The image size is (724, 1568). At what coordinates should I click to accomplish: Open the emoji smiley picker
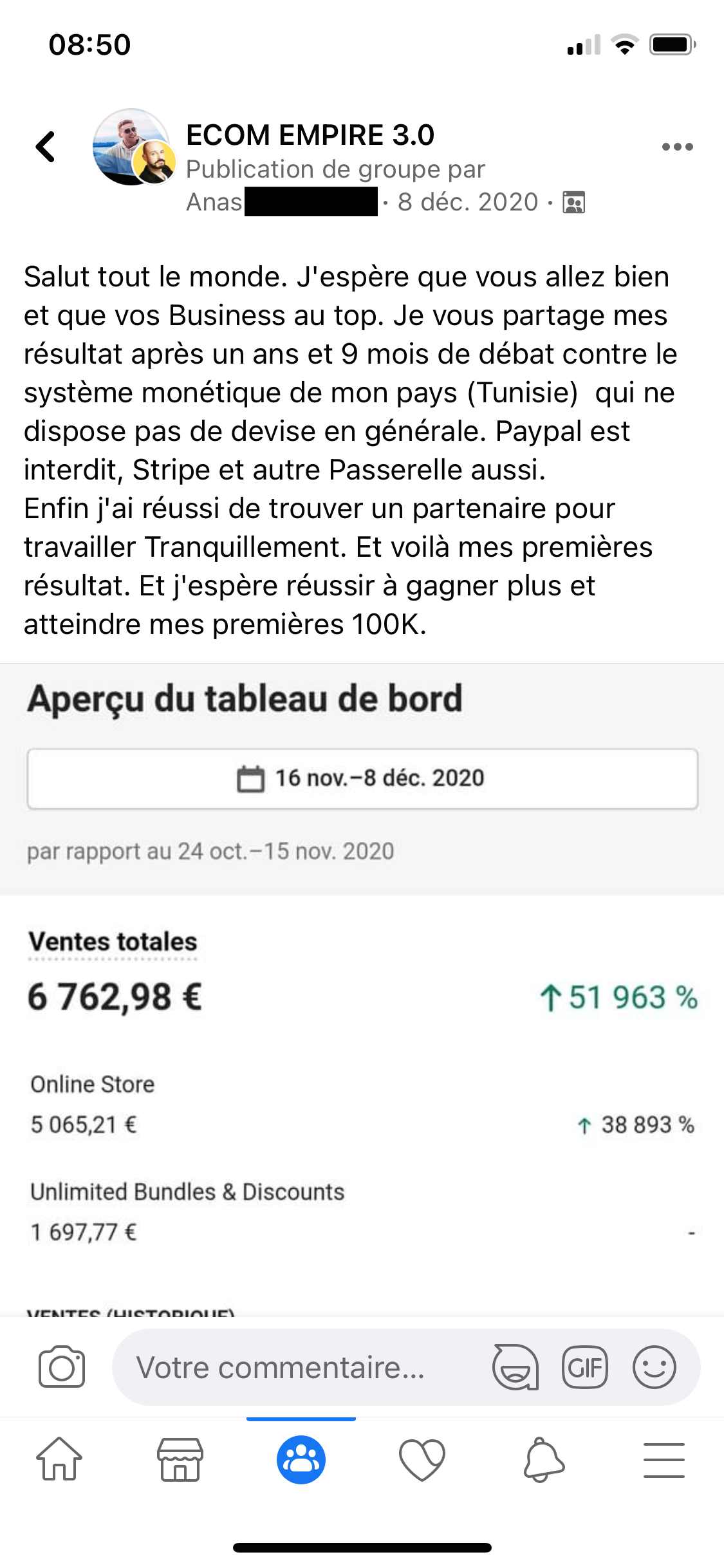654,1367
